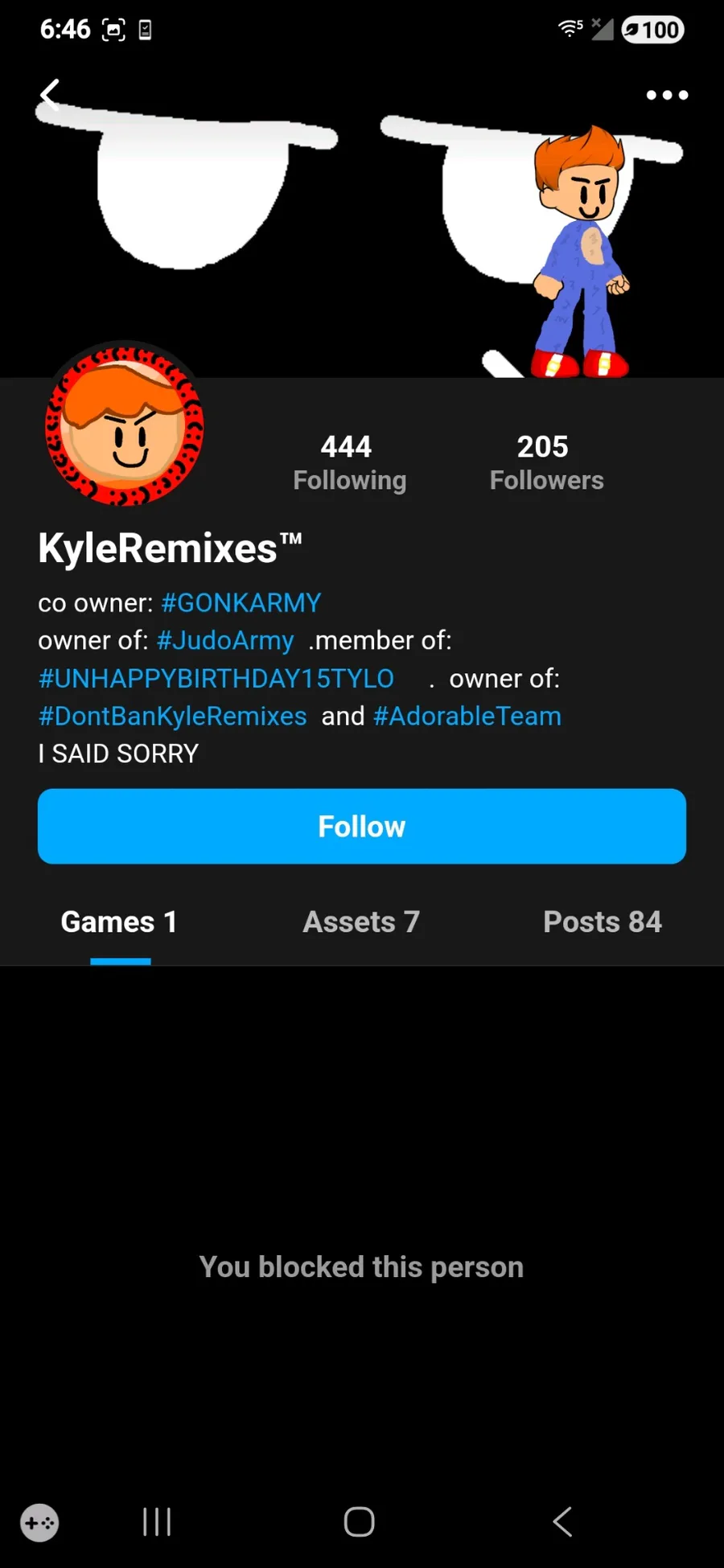Viewport: 724px width, 1568px height.
Task: Go back using the top-left arrow
Action: [x=50, y=95]
